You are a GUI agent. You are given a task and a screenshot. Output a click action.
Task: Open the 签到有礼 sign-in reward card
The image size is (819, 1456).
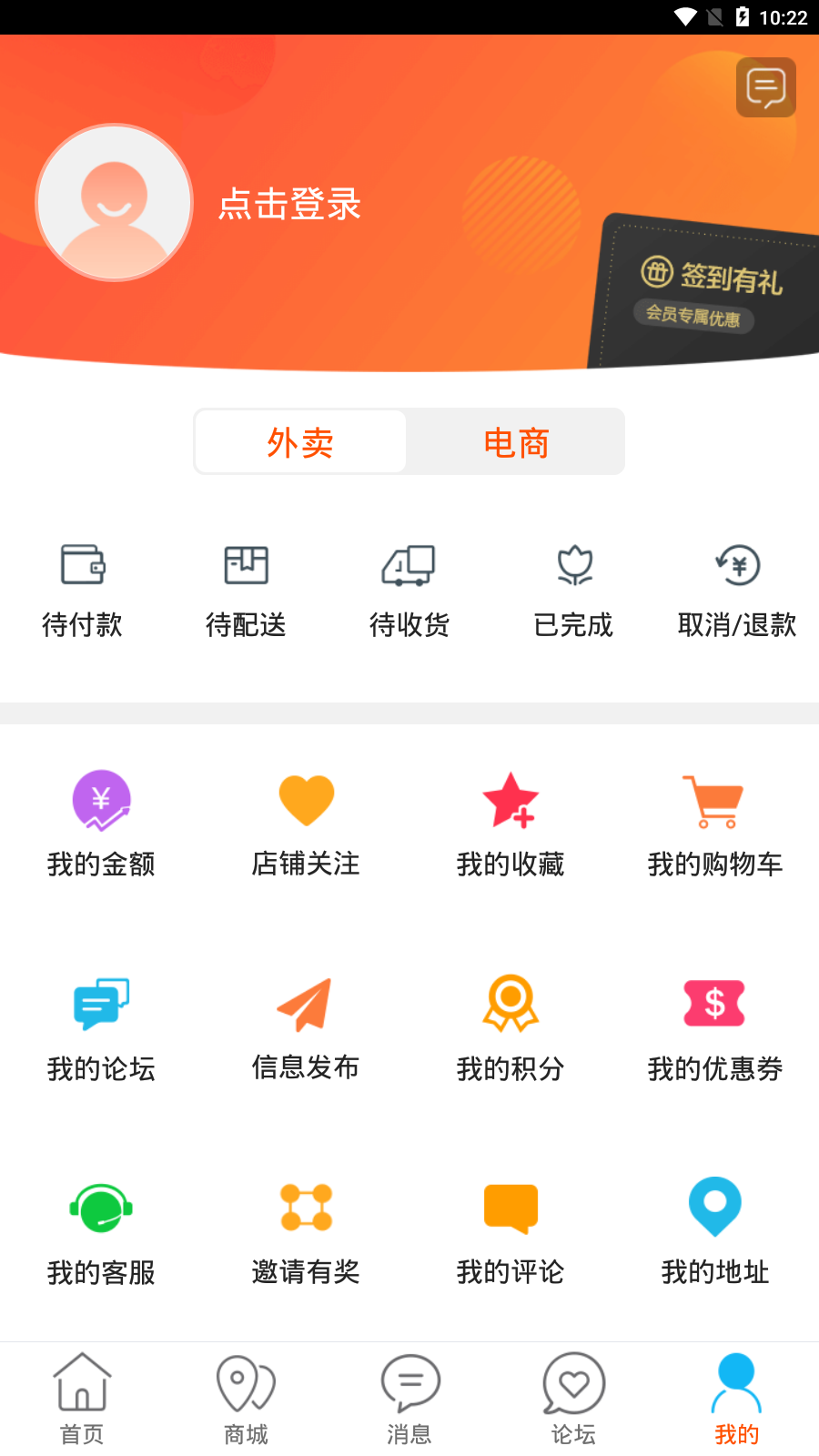click(712, 291)
